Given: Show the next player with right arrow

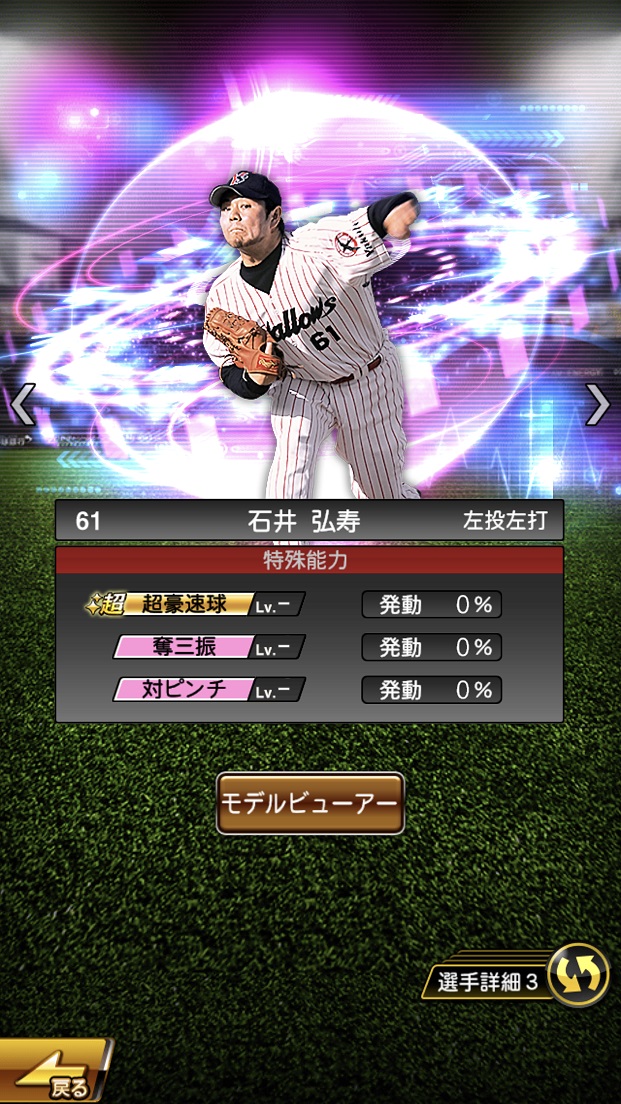Looking at the screenshot, I should tap(597, 405).
